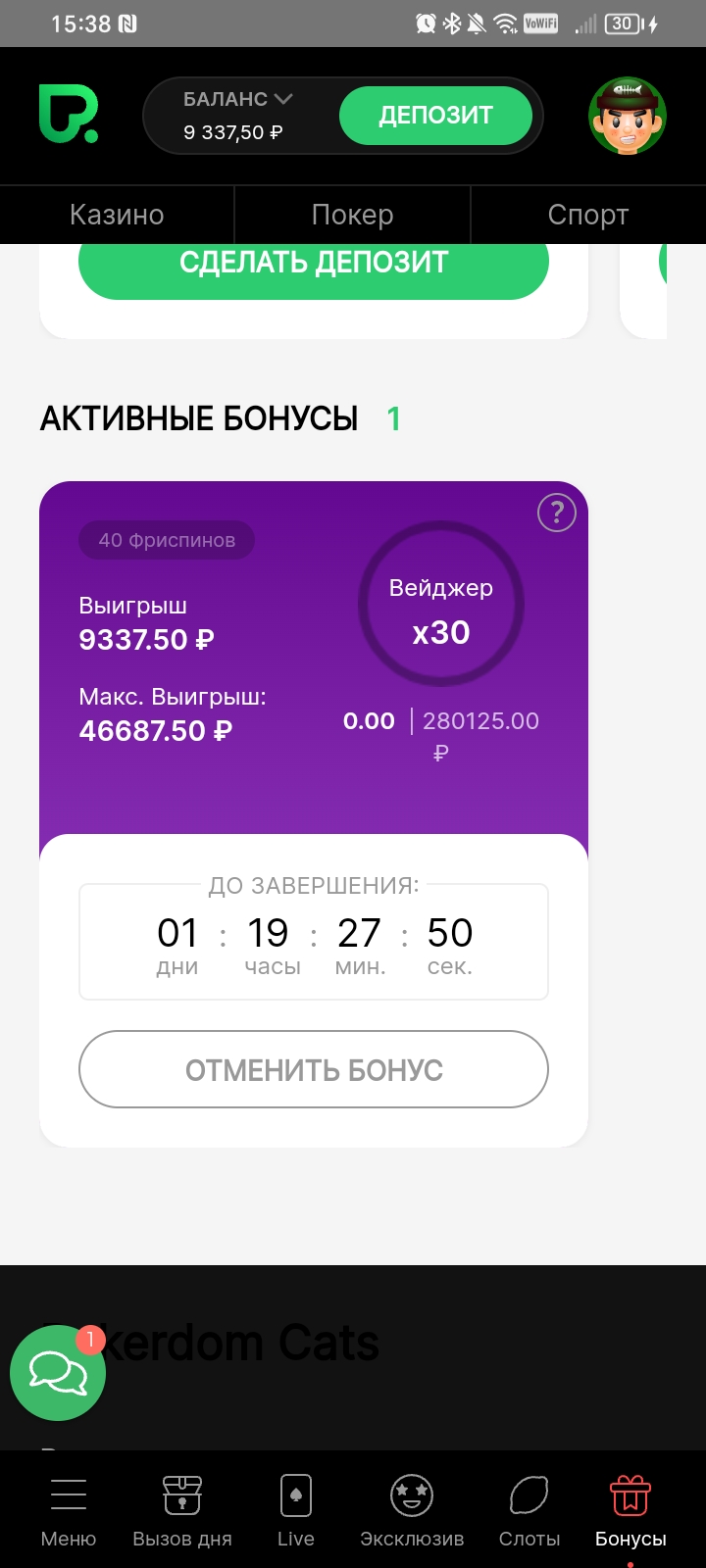Switch to the Покер tab
Image resolution: width=706 pixels, height=1568 pixels.
tap(352, 215)
